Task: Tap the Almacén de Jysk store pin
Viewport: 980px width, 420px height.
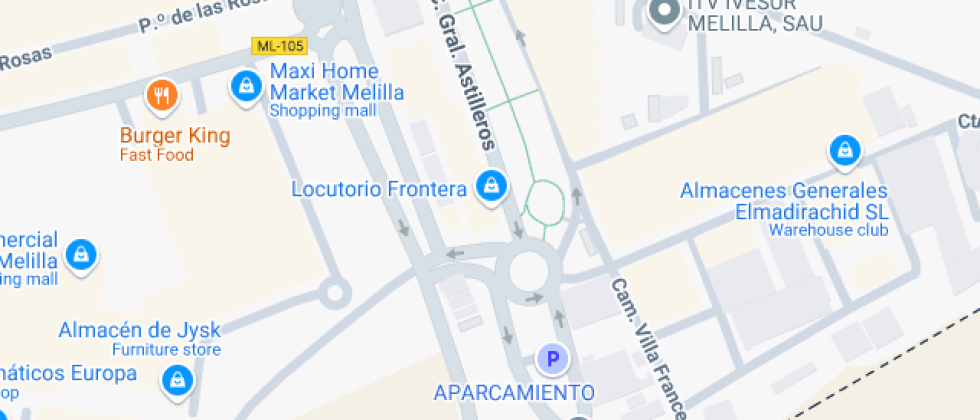Action: coord(177,378)
